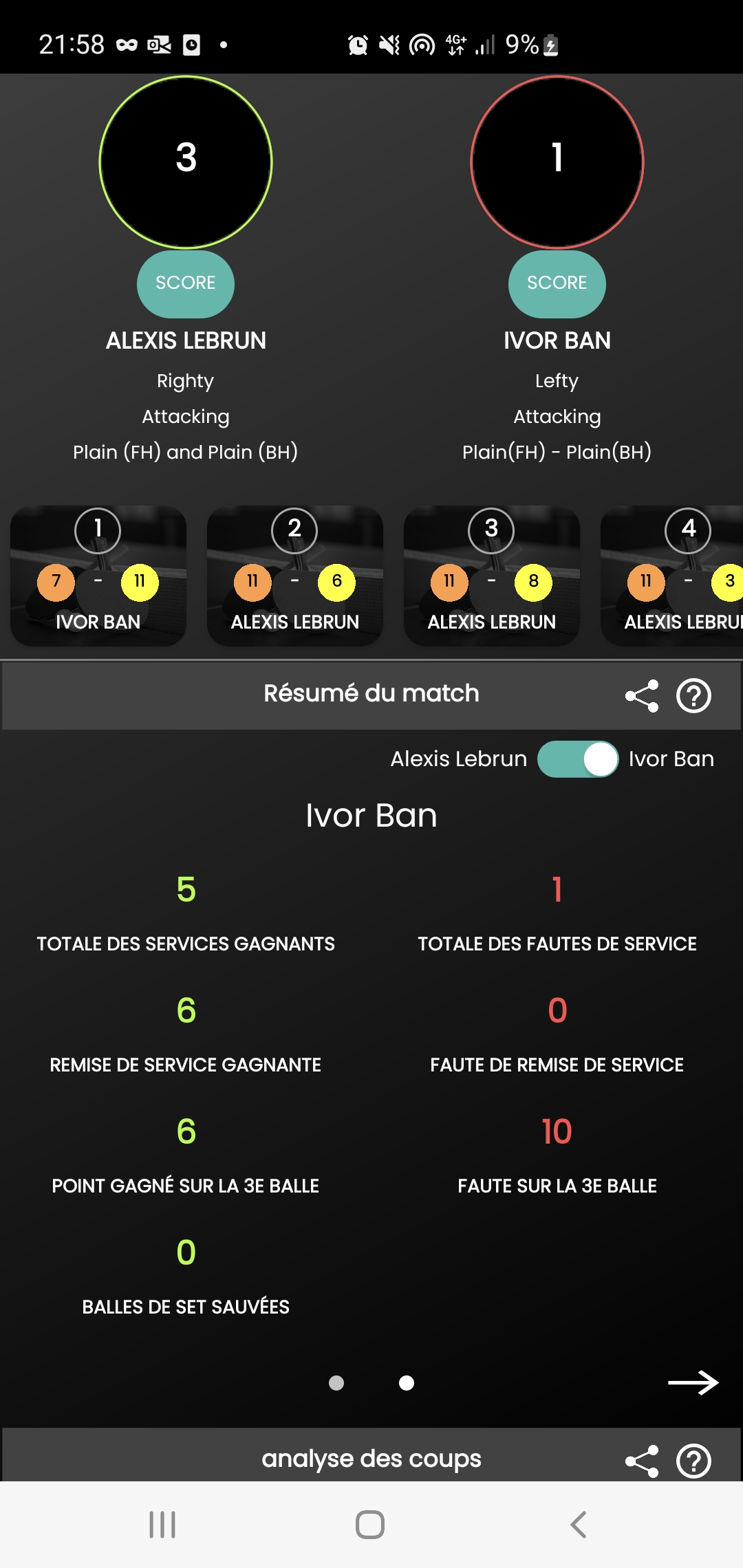
Task: Share the analyse des coups section
Action: click(642, 1461)
